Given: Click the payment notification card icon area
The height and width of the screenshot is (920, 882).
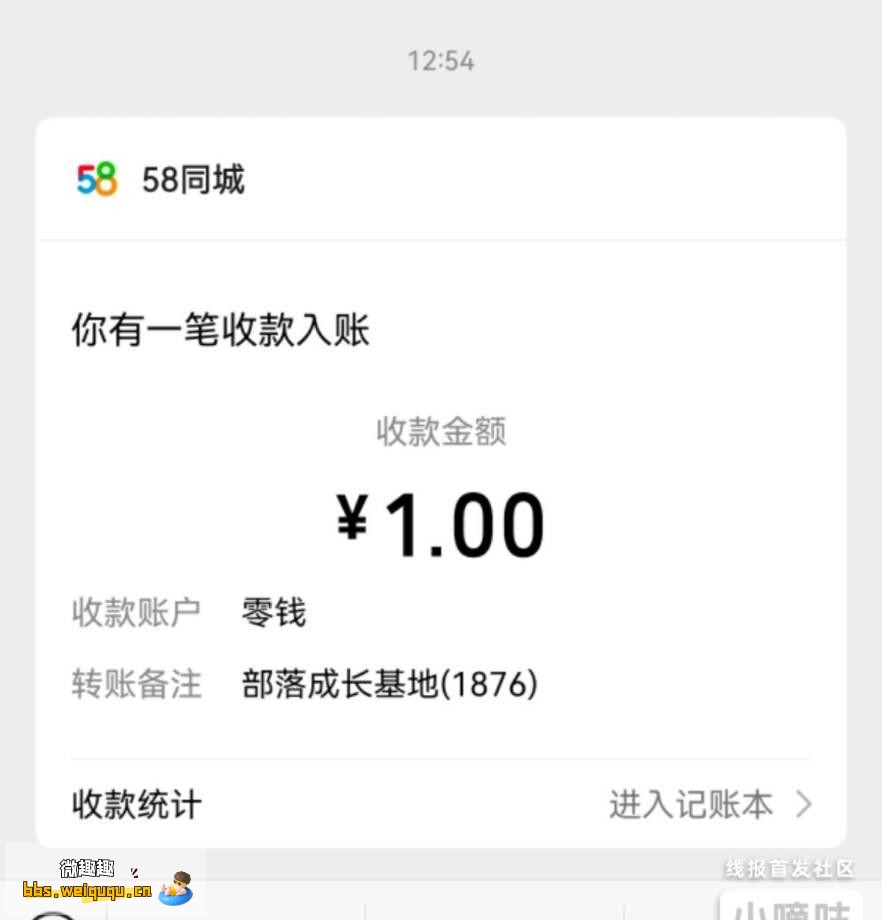Looking at the screenshot, I should point(95,180).
